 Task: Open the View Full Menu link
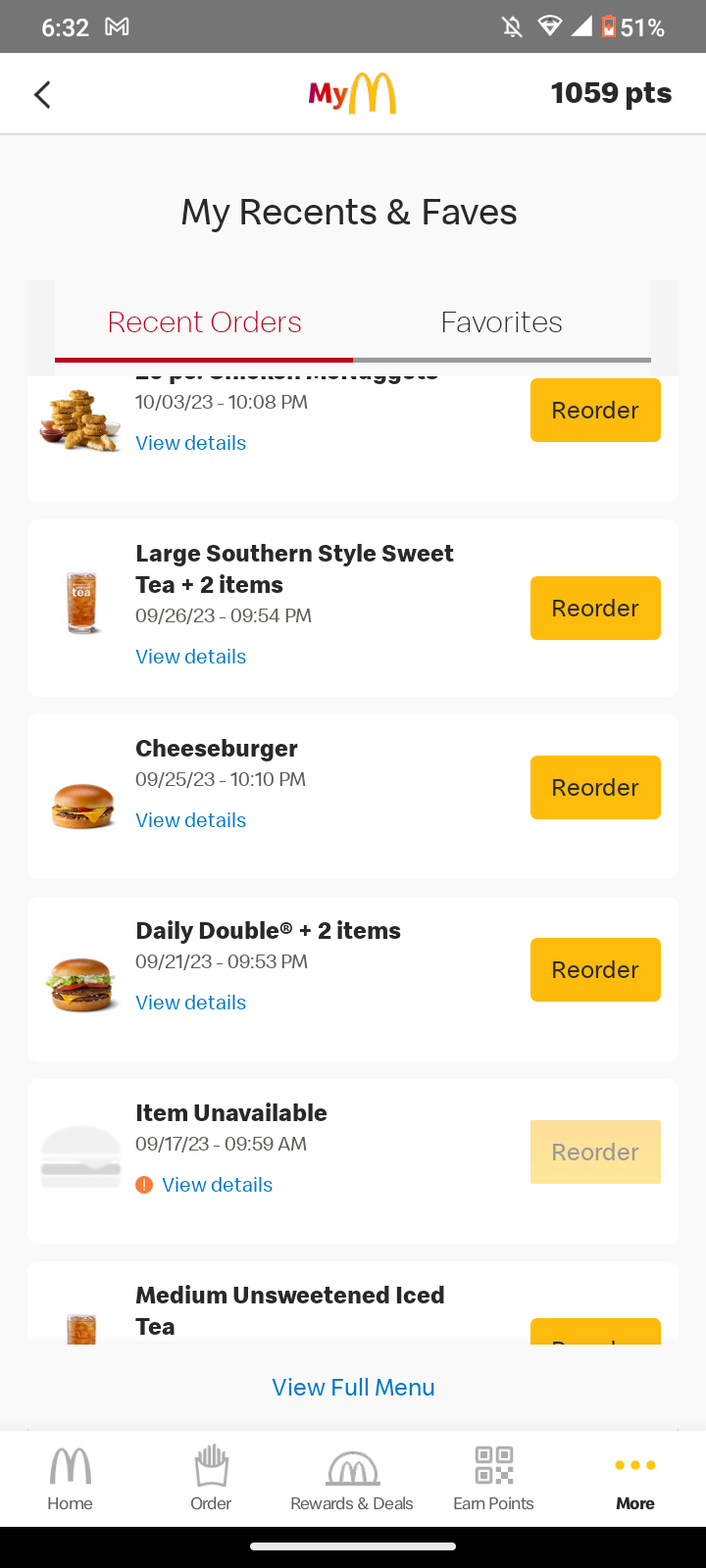click(353, 1388)
